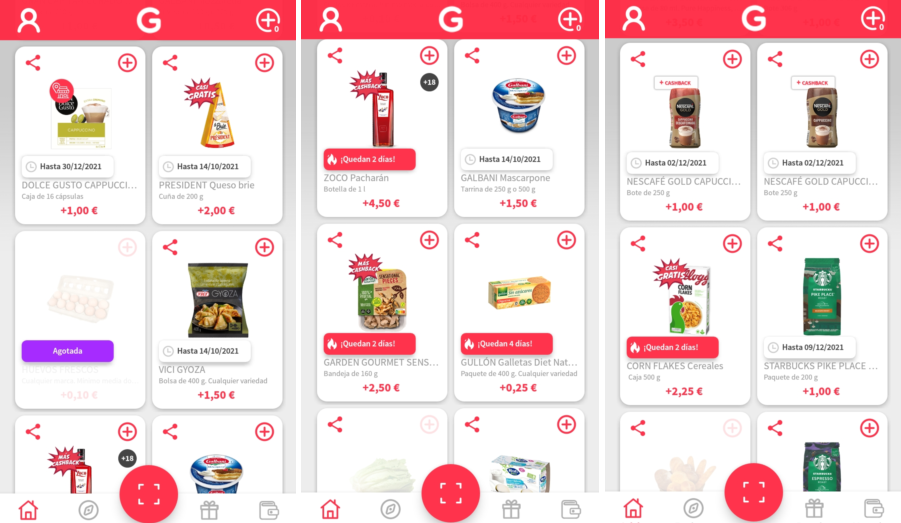Open the CORN FLAKES Cereales offer card
This screenshot has width=901, height=523.
684,300
